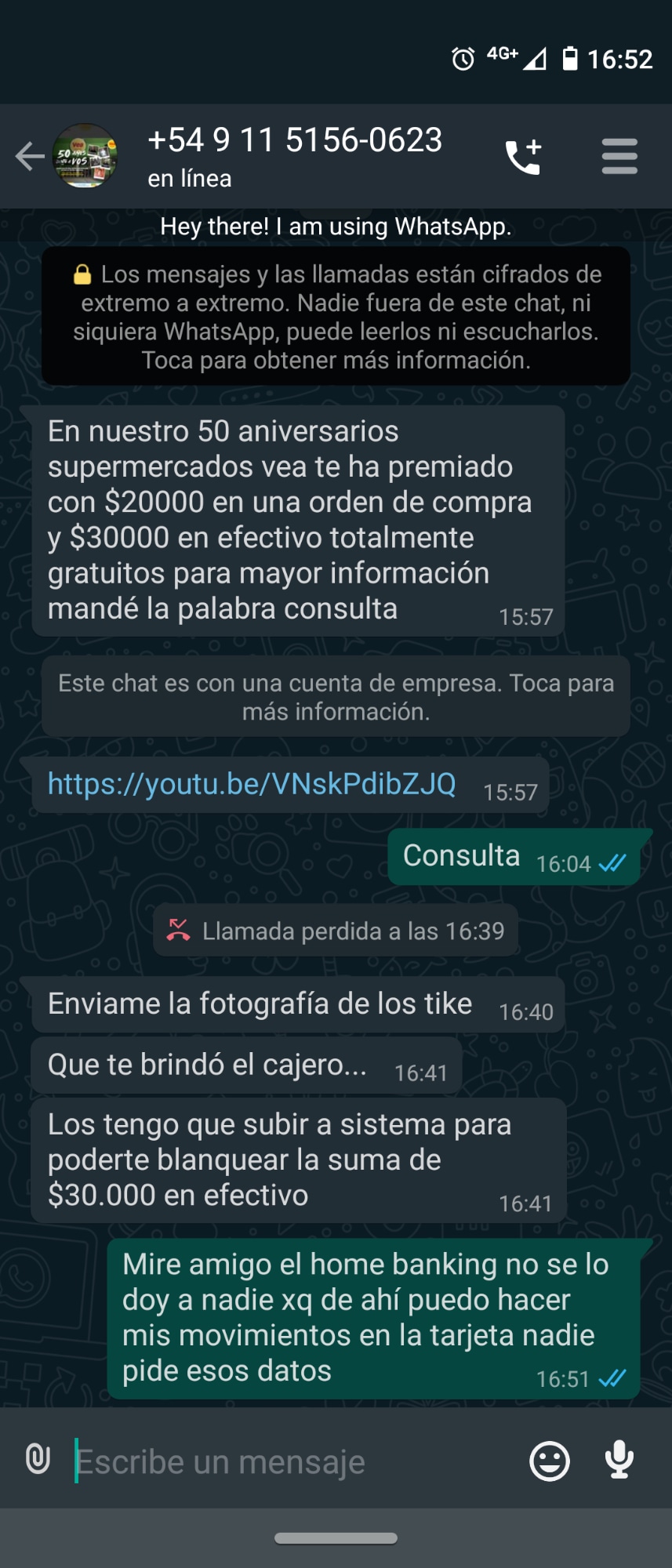Attach a file with the paperclip

point(38,1461)
